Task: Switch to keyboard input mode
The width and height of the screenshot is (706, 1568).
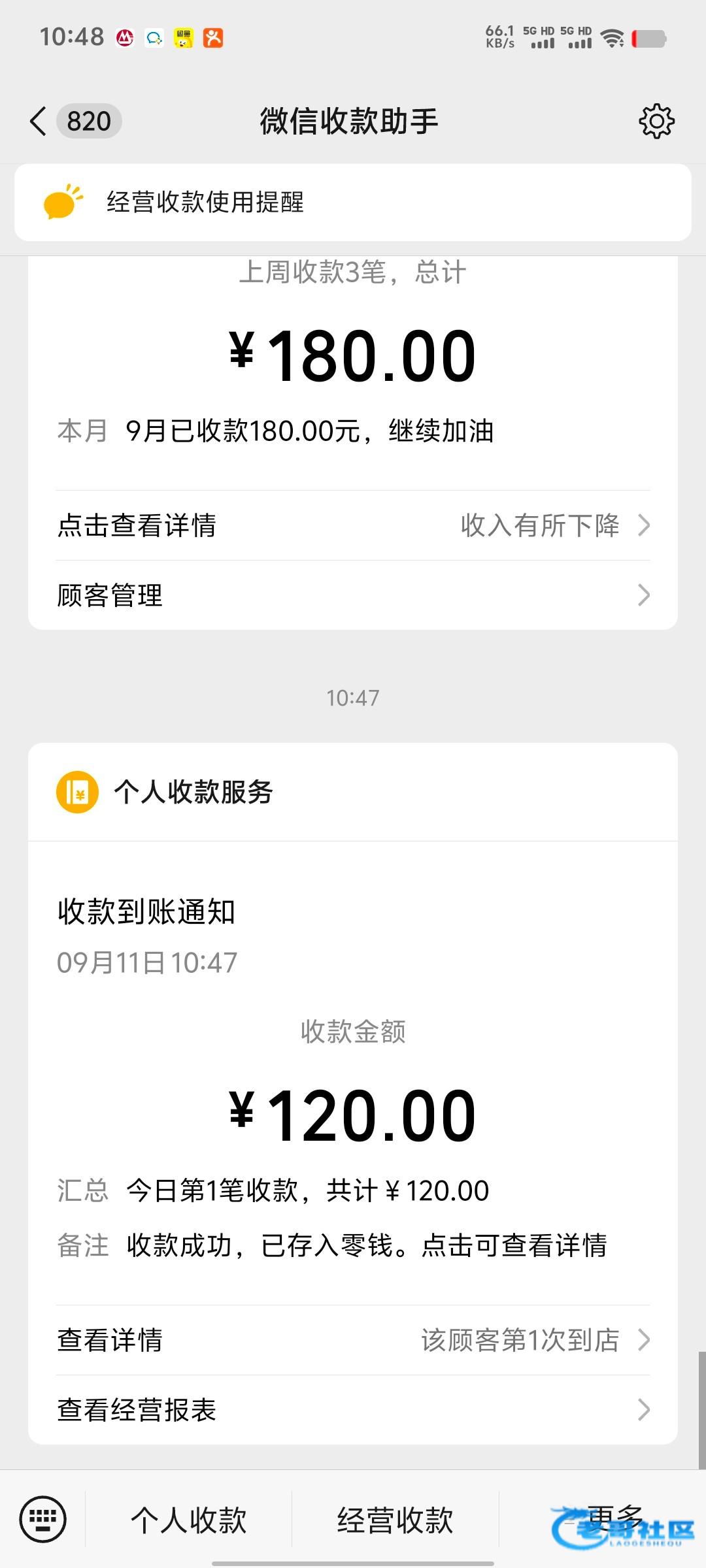Action: pyautogui.click(x=43, y=1519)
